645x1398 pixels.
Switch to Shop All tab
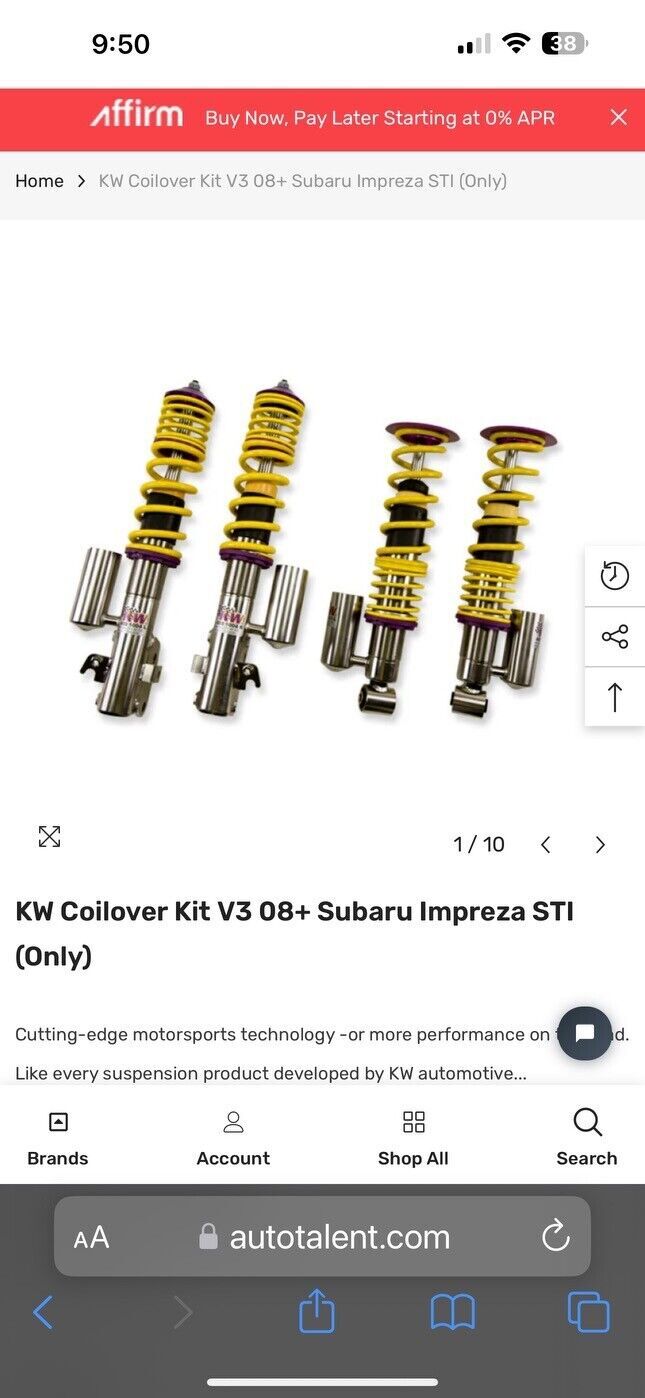coord(413,1139)
